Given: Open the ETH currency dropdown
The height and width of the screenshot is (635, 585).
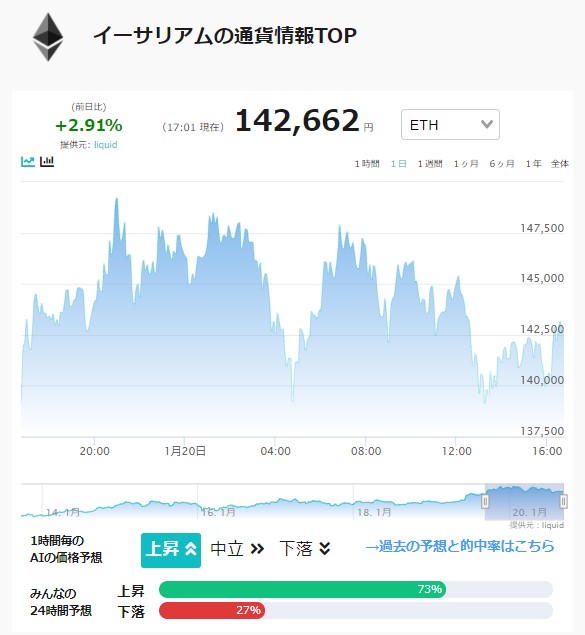Looking at the screenshot, I should coord(450,125).
